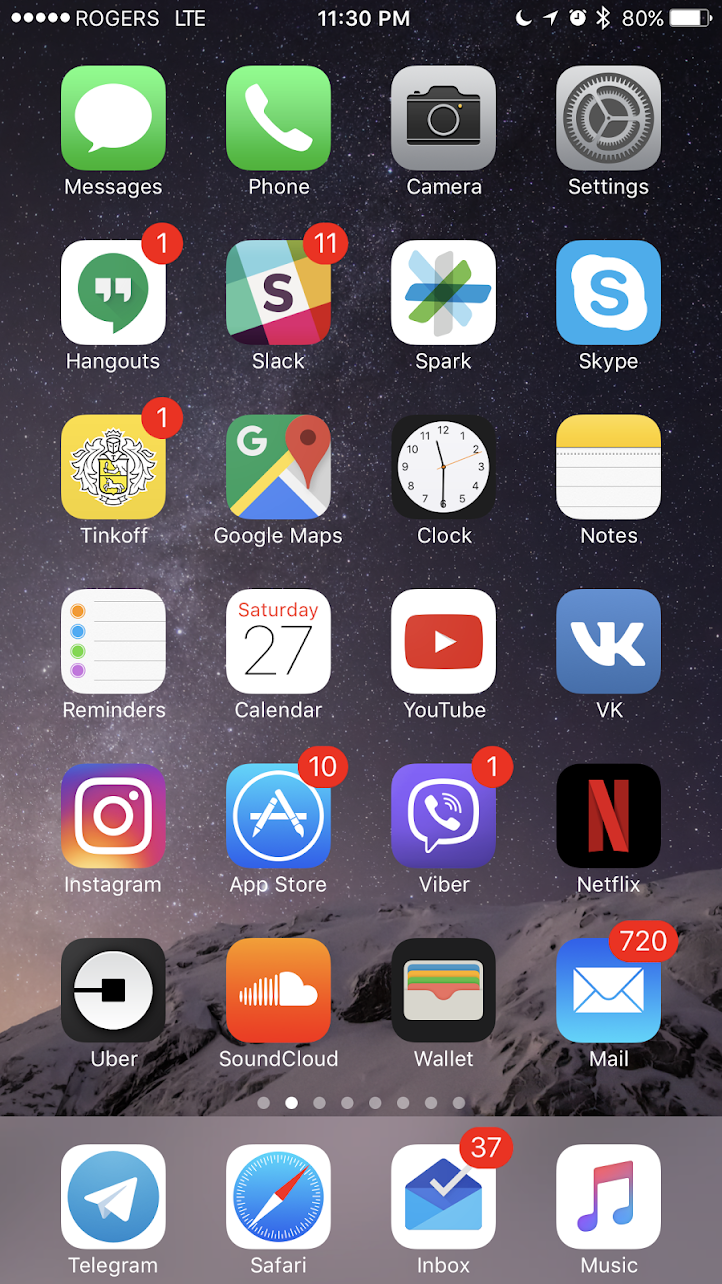Launch Telegram from the dock
722x1284 pixels.
[x=113, y=1196]
